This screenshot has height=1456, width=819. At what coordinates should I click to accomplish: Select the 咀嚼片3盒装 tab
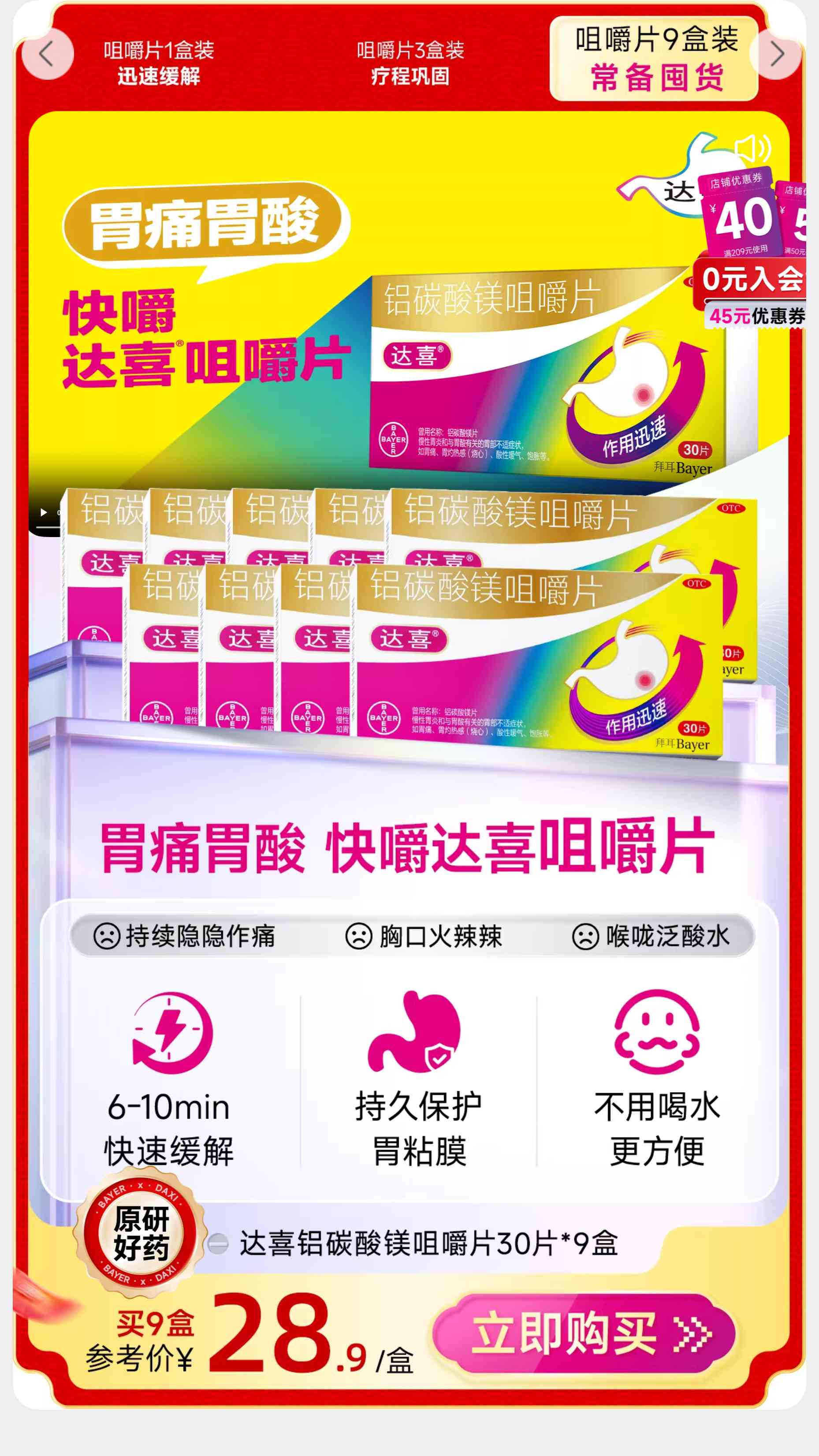410,62
